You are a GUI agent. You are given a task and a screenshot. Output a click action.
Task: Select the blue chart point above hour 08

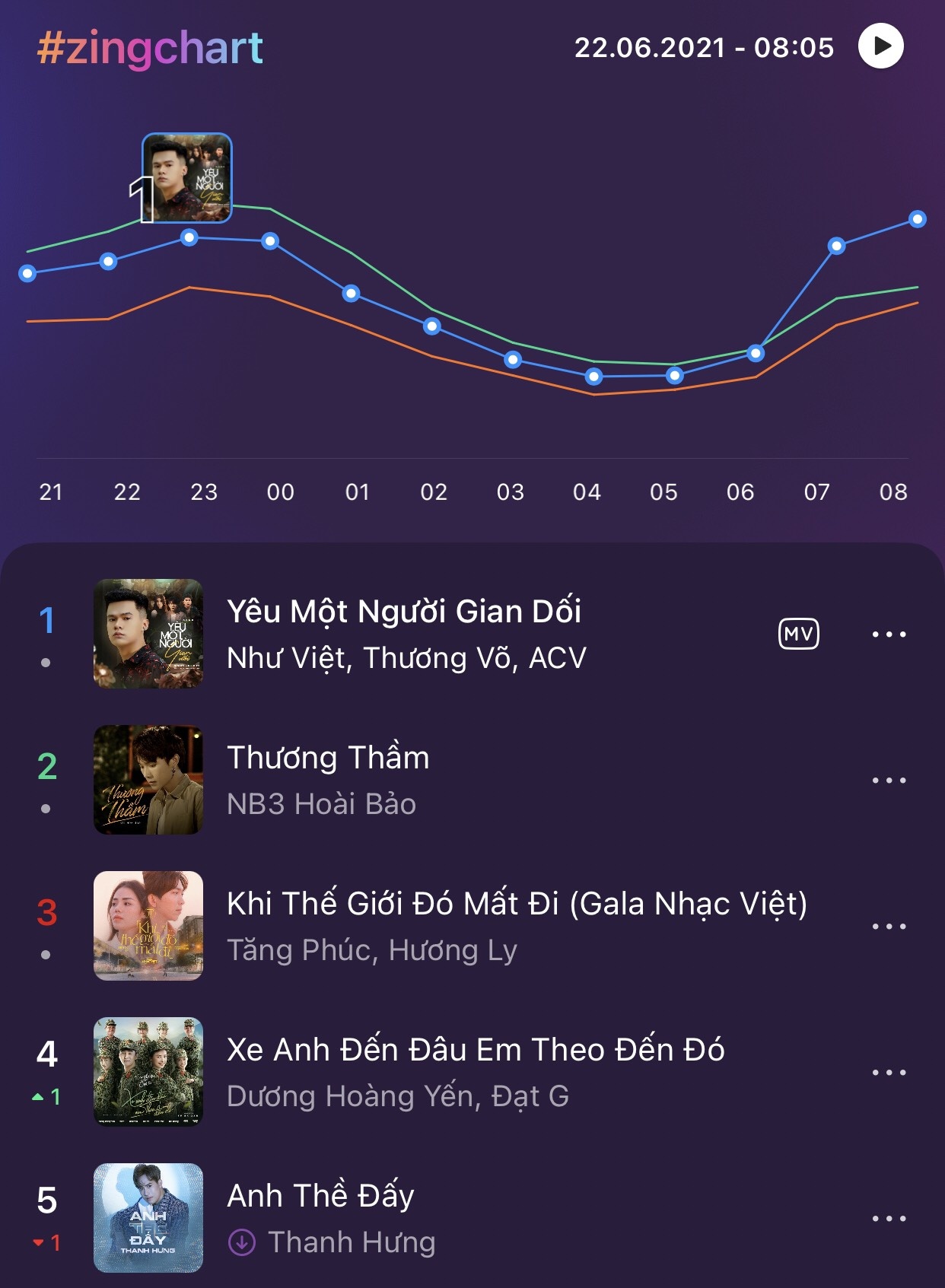[916, 219]
